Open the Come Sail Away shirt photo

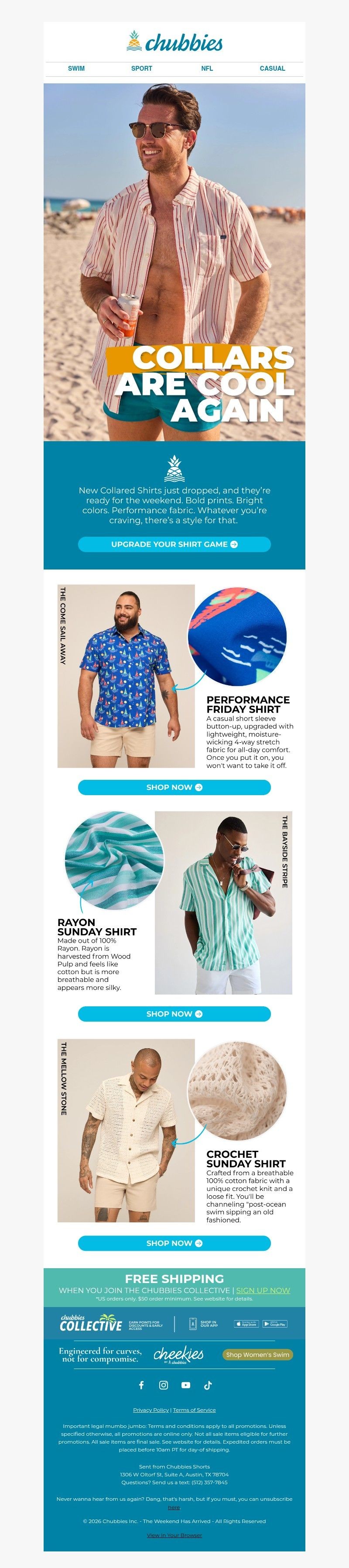[x=126, y=676]
